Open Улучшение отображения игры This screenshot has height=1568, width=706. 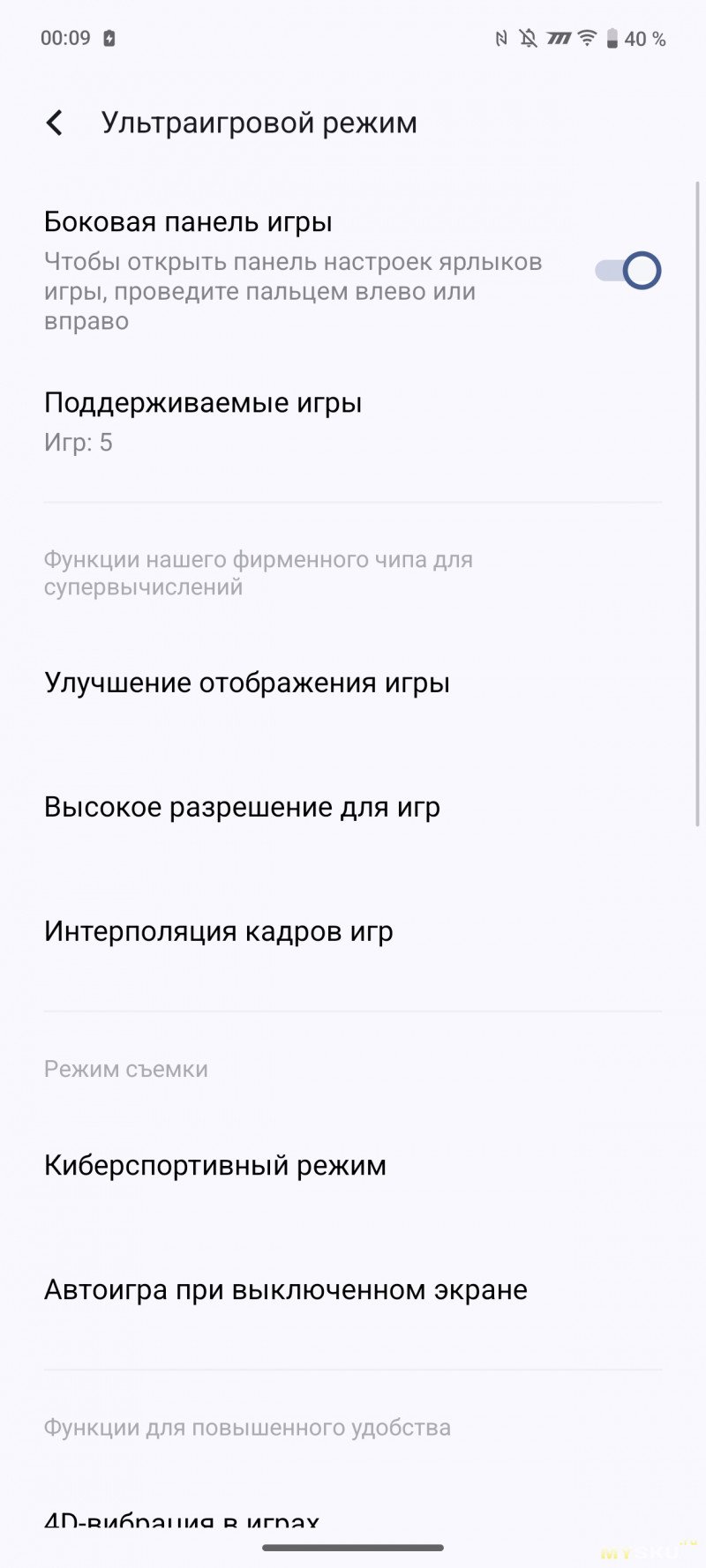(353, 683)
